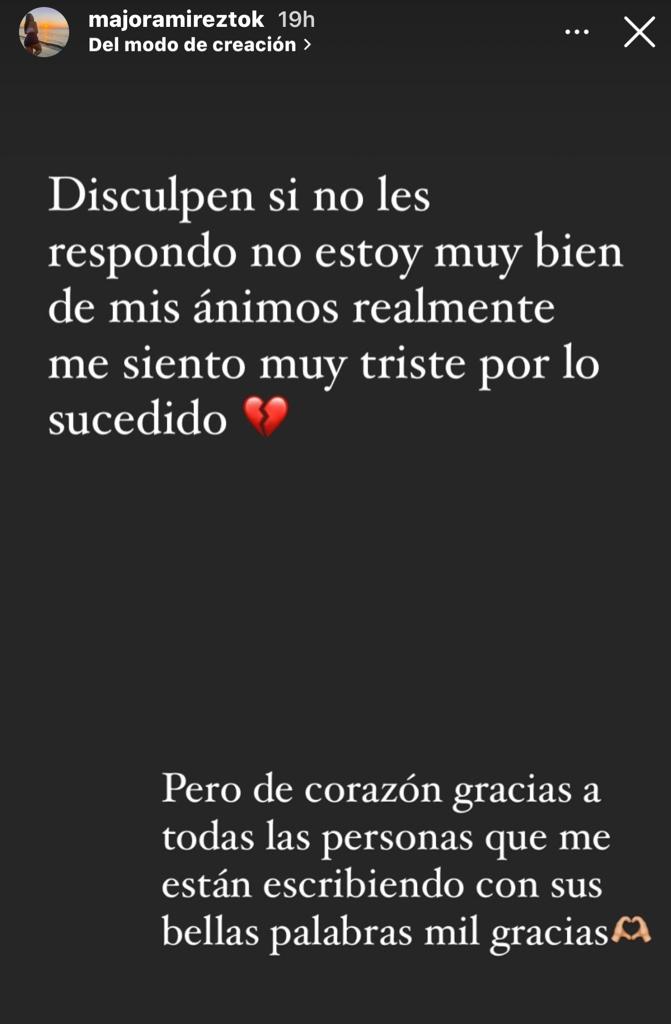Open the majoramireztok username profile
The height and width of the screenshot is (1024, 671).
[175, 19]
